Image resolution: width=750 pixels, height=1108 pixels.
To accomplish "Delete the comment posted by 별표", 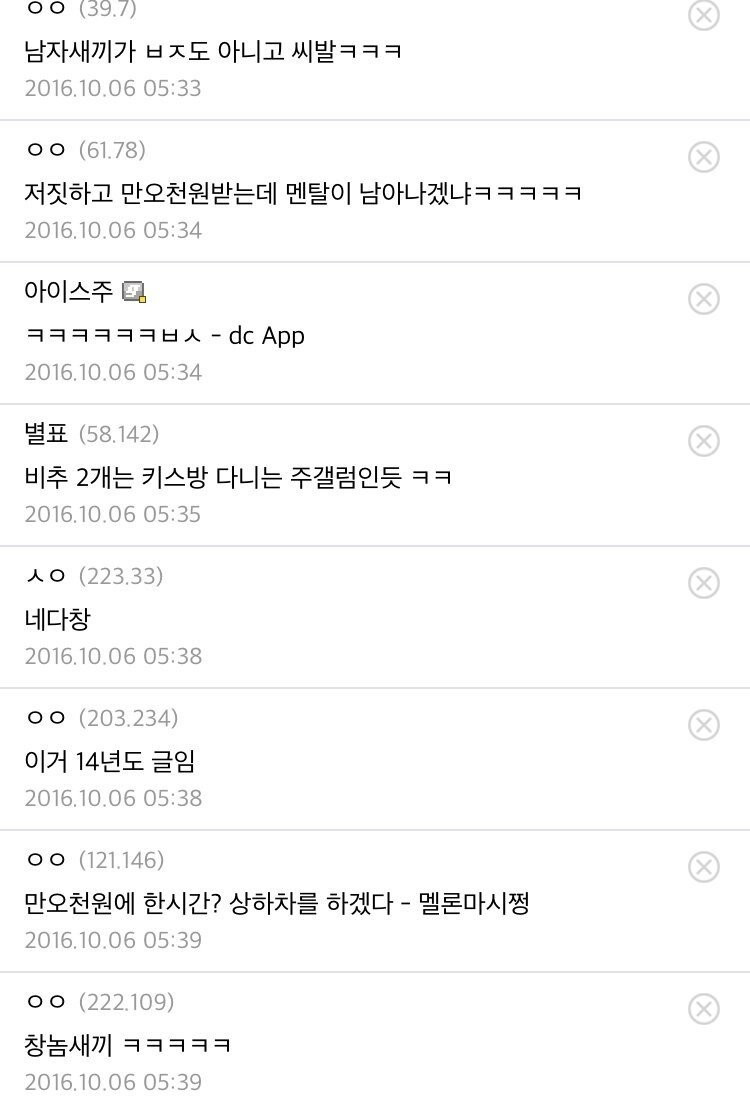I will point(704,441).
